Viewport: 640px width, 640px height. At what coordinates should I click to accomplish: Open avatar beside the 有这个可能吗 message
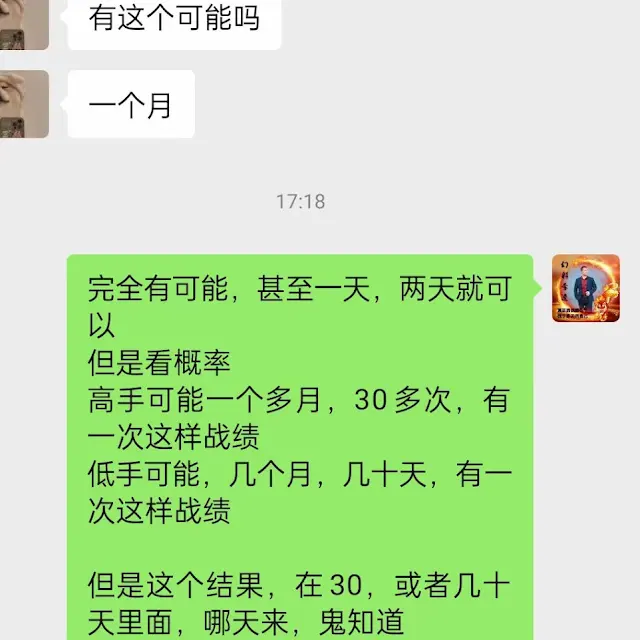[x=22, y=22]
